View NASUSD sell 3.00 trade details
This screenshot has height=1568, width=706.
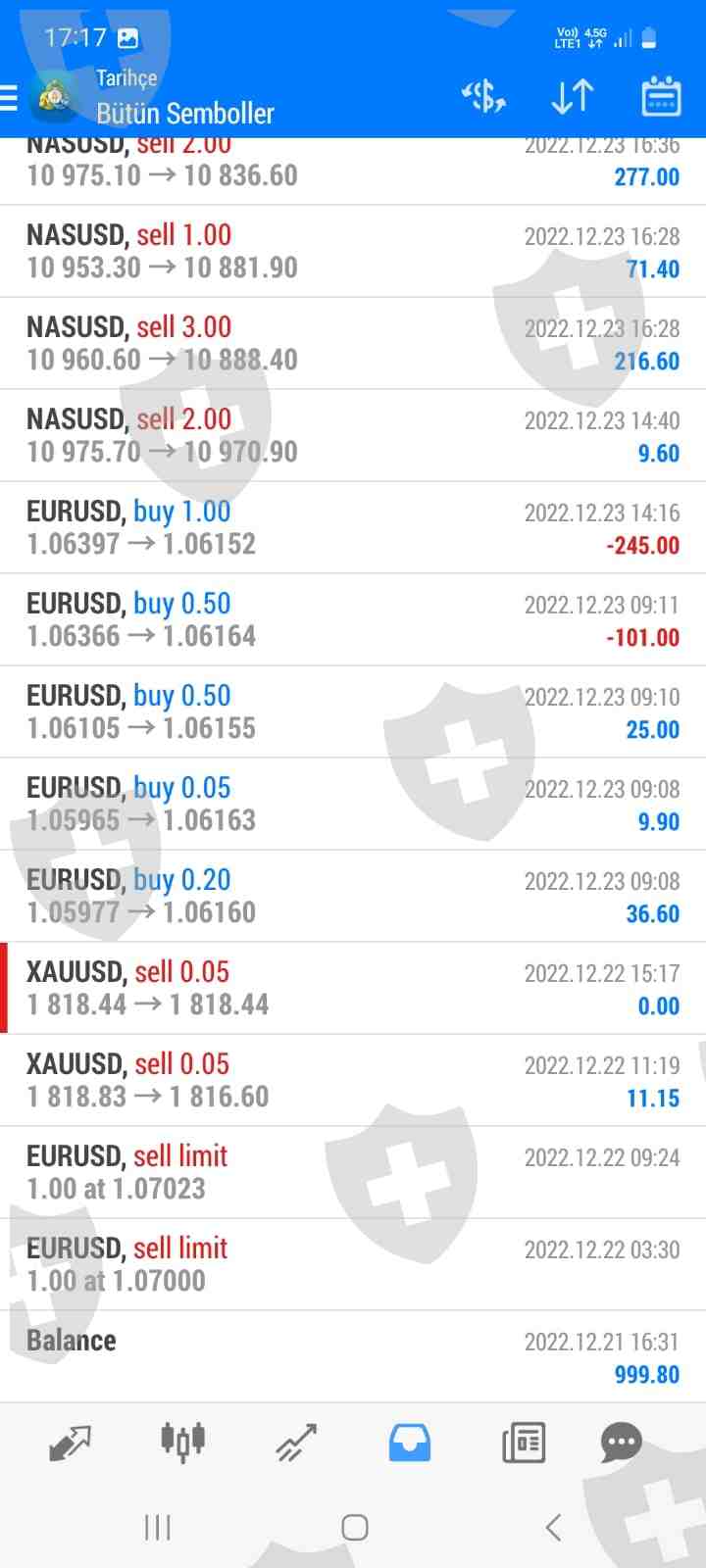(x=353, y=344)
